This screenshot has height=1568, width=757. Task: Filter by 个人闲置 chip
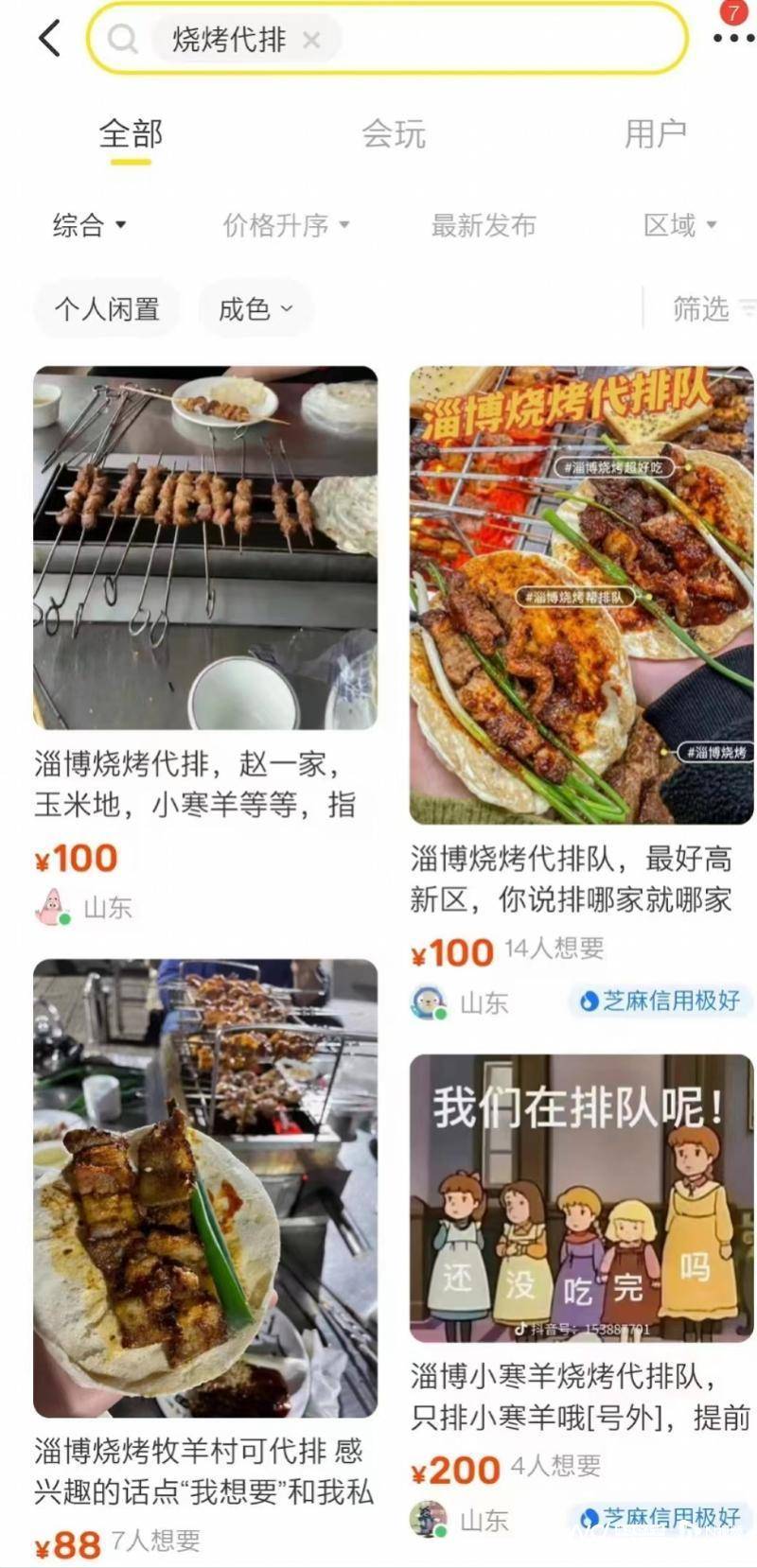107,308
